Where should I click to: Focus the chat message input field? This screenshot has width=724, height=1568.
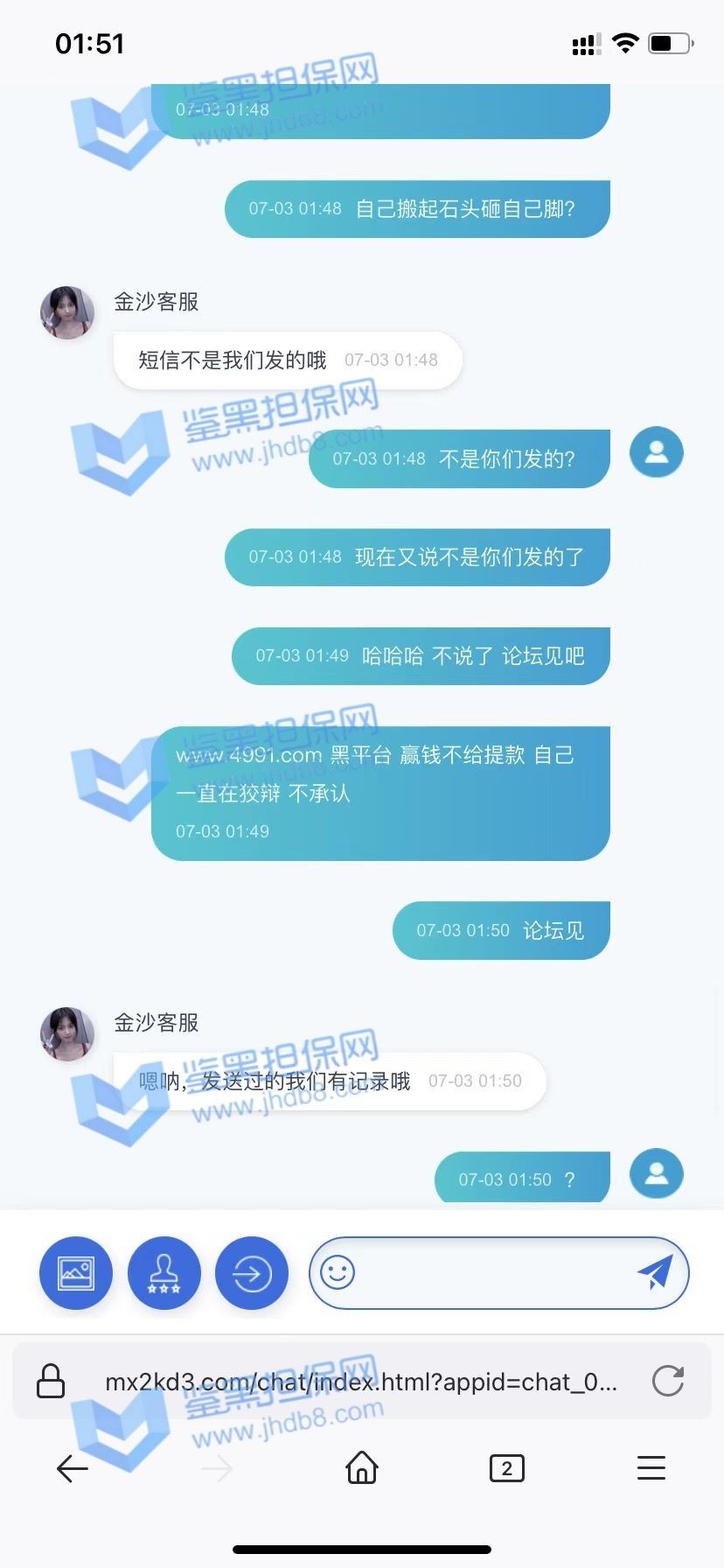490,1272
